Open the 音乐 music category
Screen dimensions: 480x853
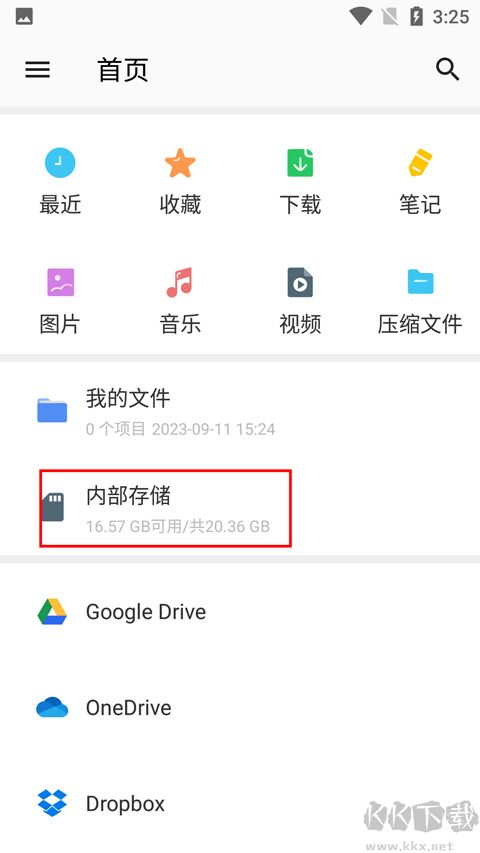pyautogui.click(x=180, y=301)
